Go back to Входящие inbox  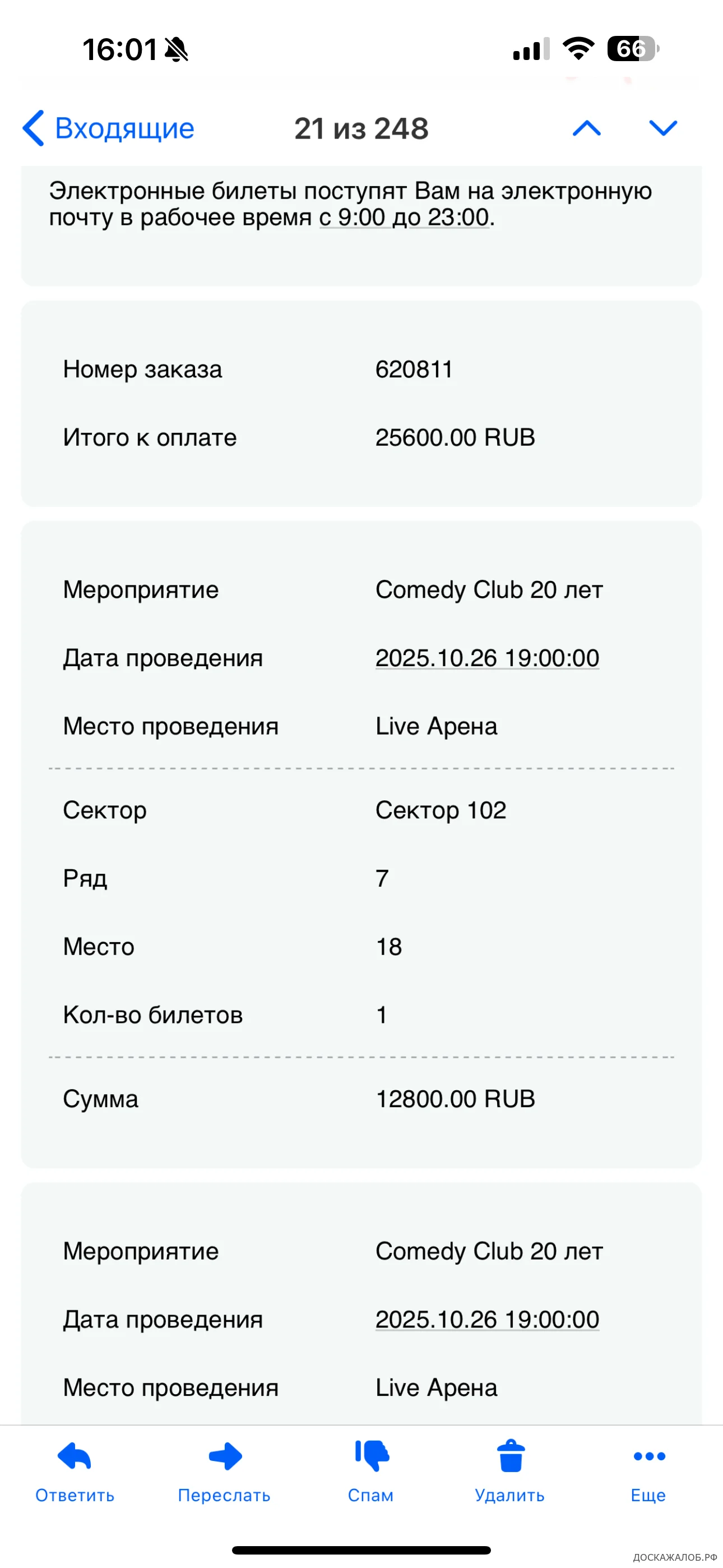pos(108,128)
